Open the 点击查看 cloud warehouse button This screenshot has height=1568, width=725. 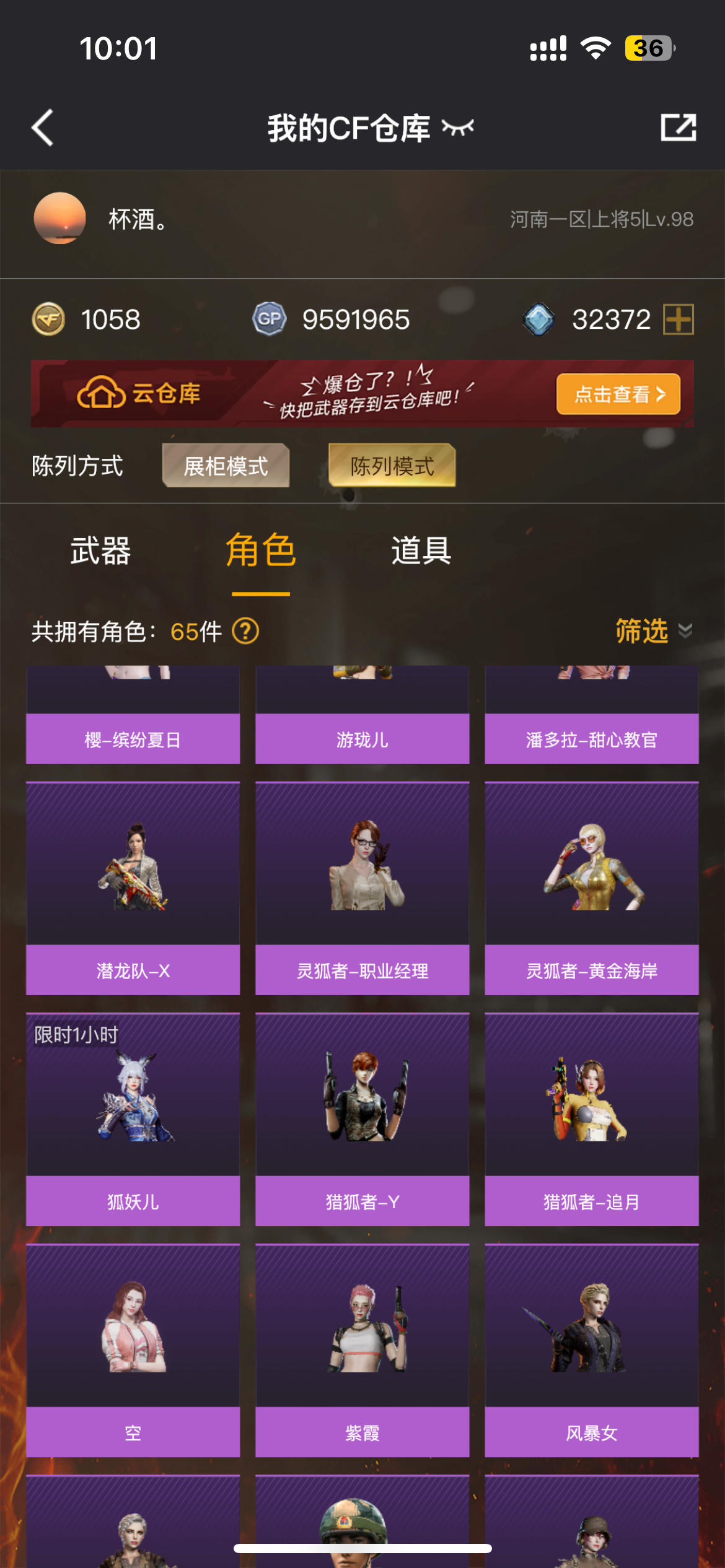click(x=618, y=394)
